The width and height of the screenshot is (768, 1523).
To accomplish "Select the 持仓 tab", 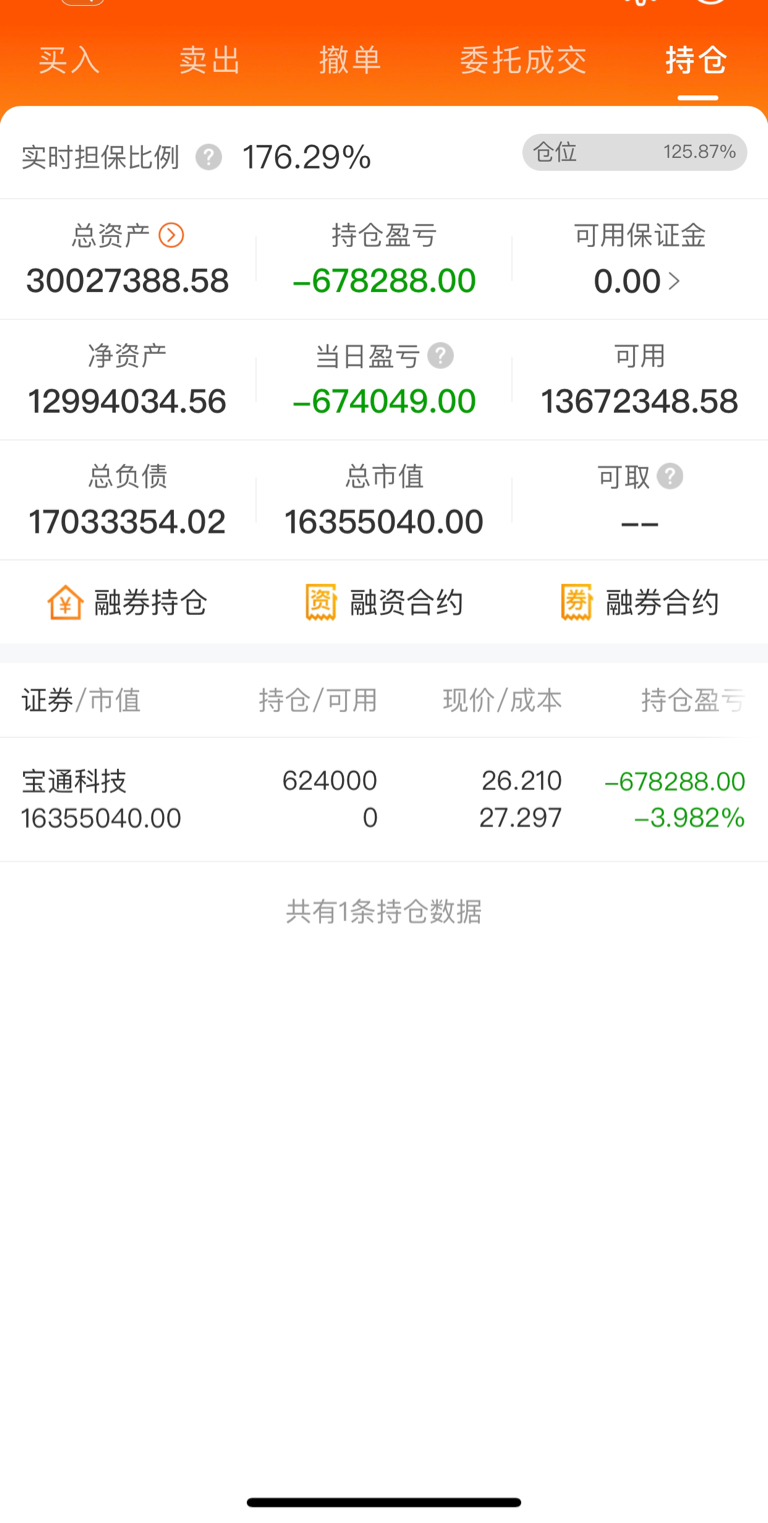I will pos(697,60).
